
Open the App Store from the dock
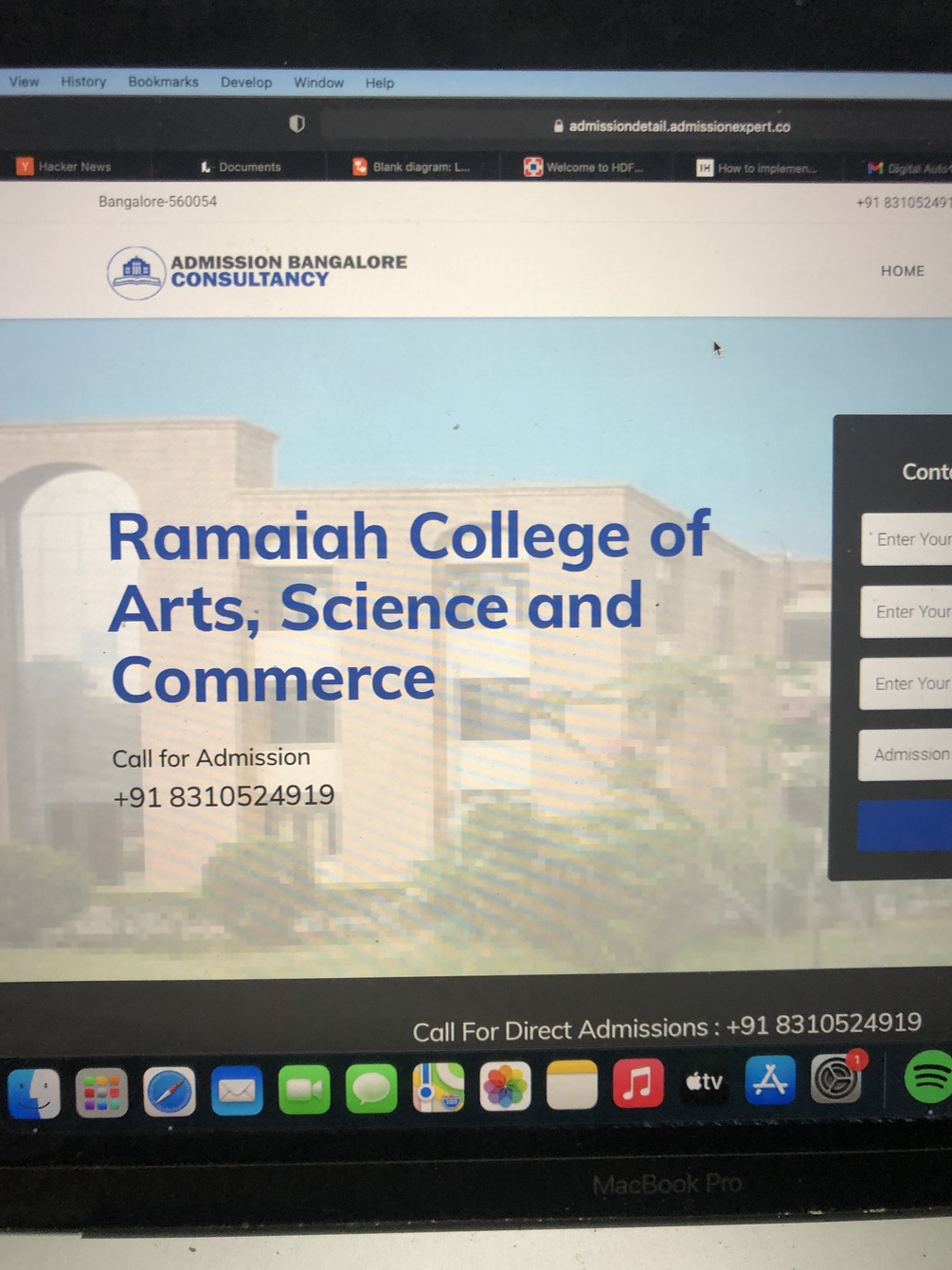770,1081
